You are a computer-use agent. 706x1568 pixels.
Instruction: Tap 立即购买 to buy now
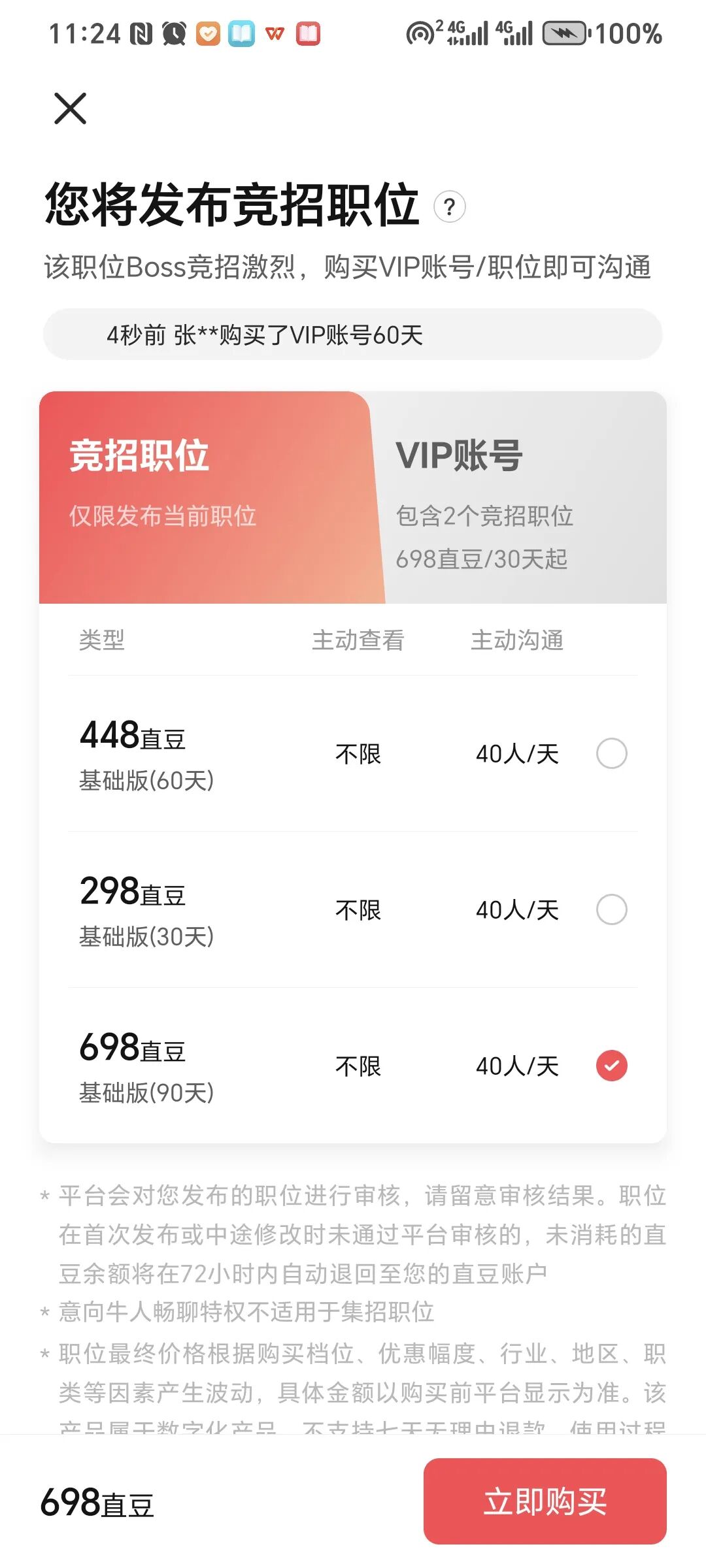coord(545,1501)
